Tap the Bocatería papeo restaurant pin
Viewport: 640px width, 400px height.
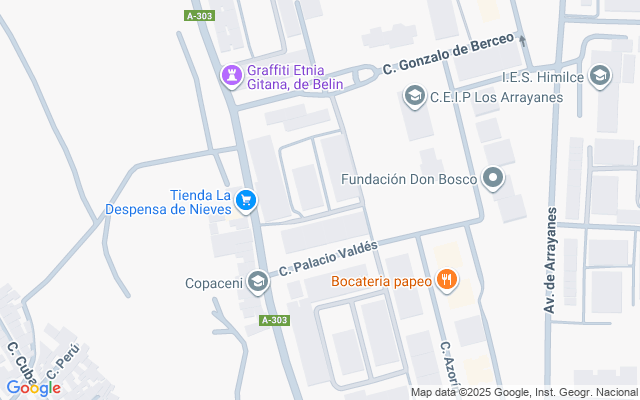tap(447, 281)
